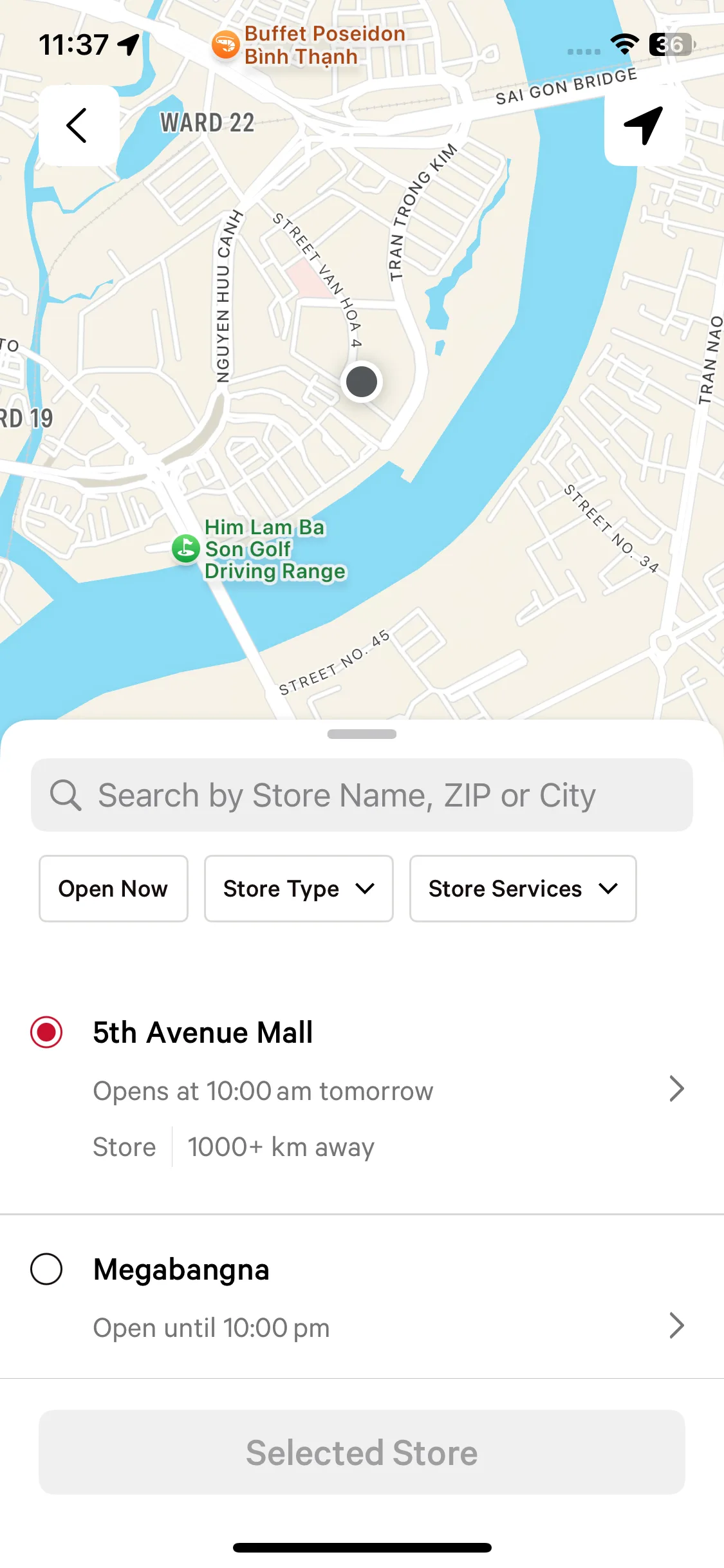Go back using the arrow button
This screenshot has width=724, height=1568.
pos(79,126)
